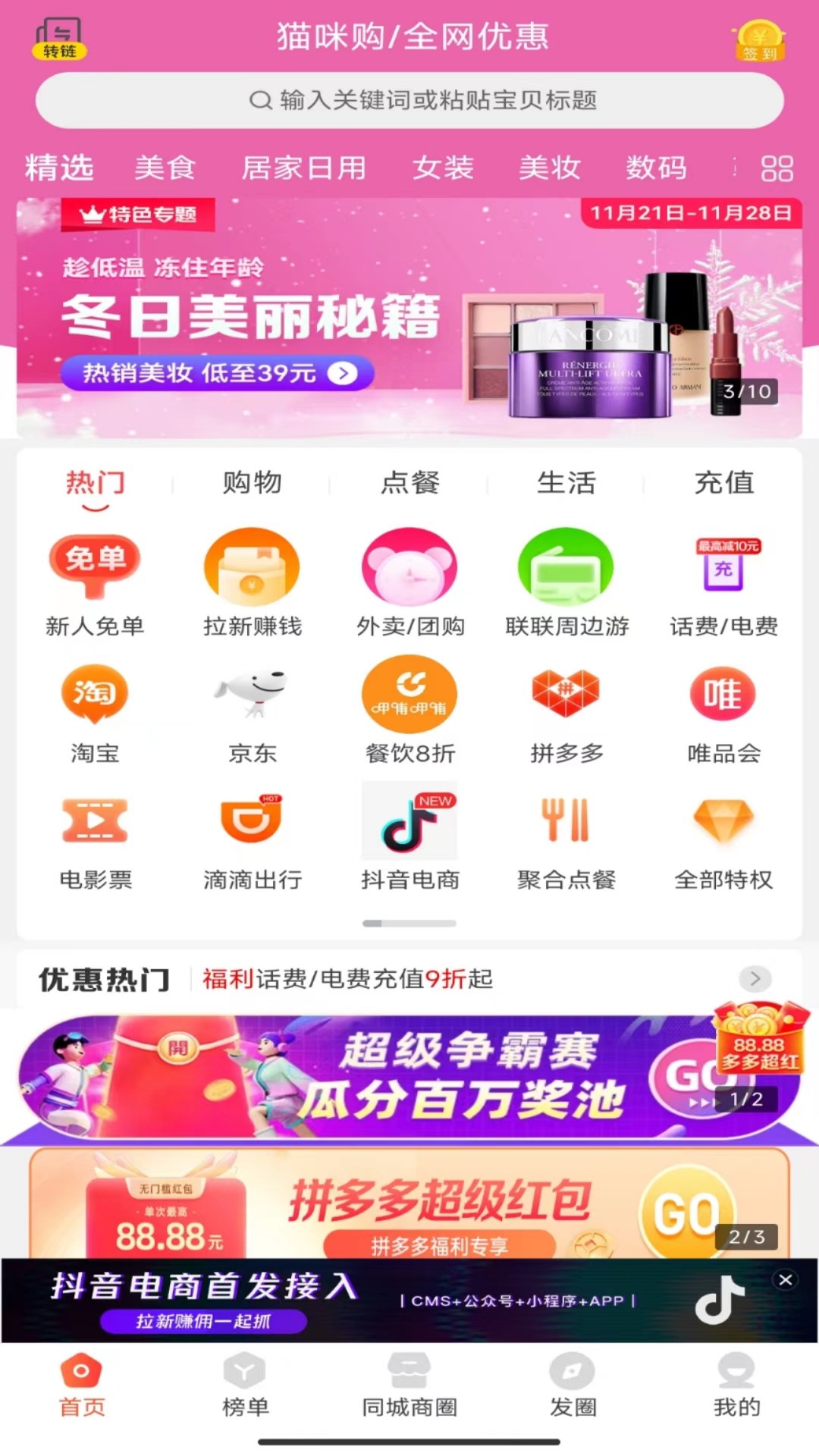The width and height of the screenshot is (819, 1456).
Task: Switch to the 榜单 bottom tab
Action: [245, 1385]
